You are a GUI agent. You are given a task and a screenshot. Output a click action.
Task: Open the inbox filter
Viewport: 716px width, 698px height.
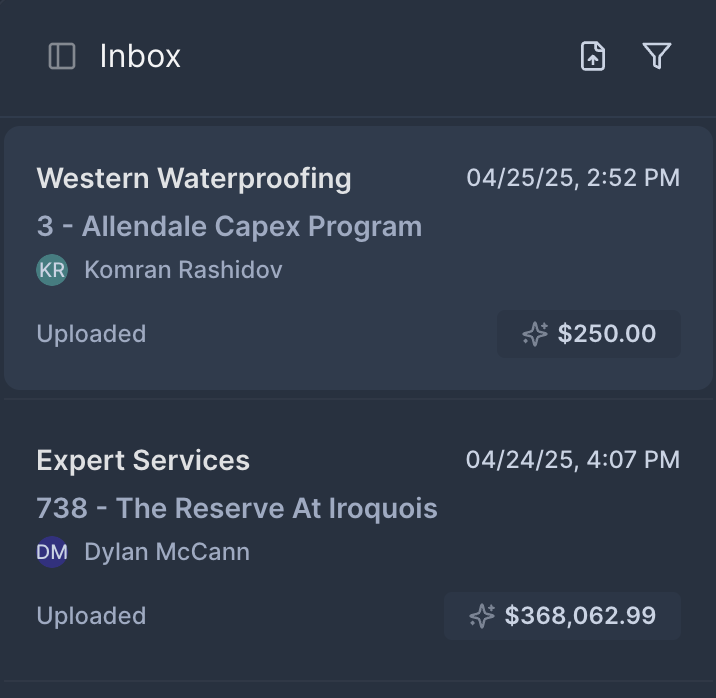[656, 56]
